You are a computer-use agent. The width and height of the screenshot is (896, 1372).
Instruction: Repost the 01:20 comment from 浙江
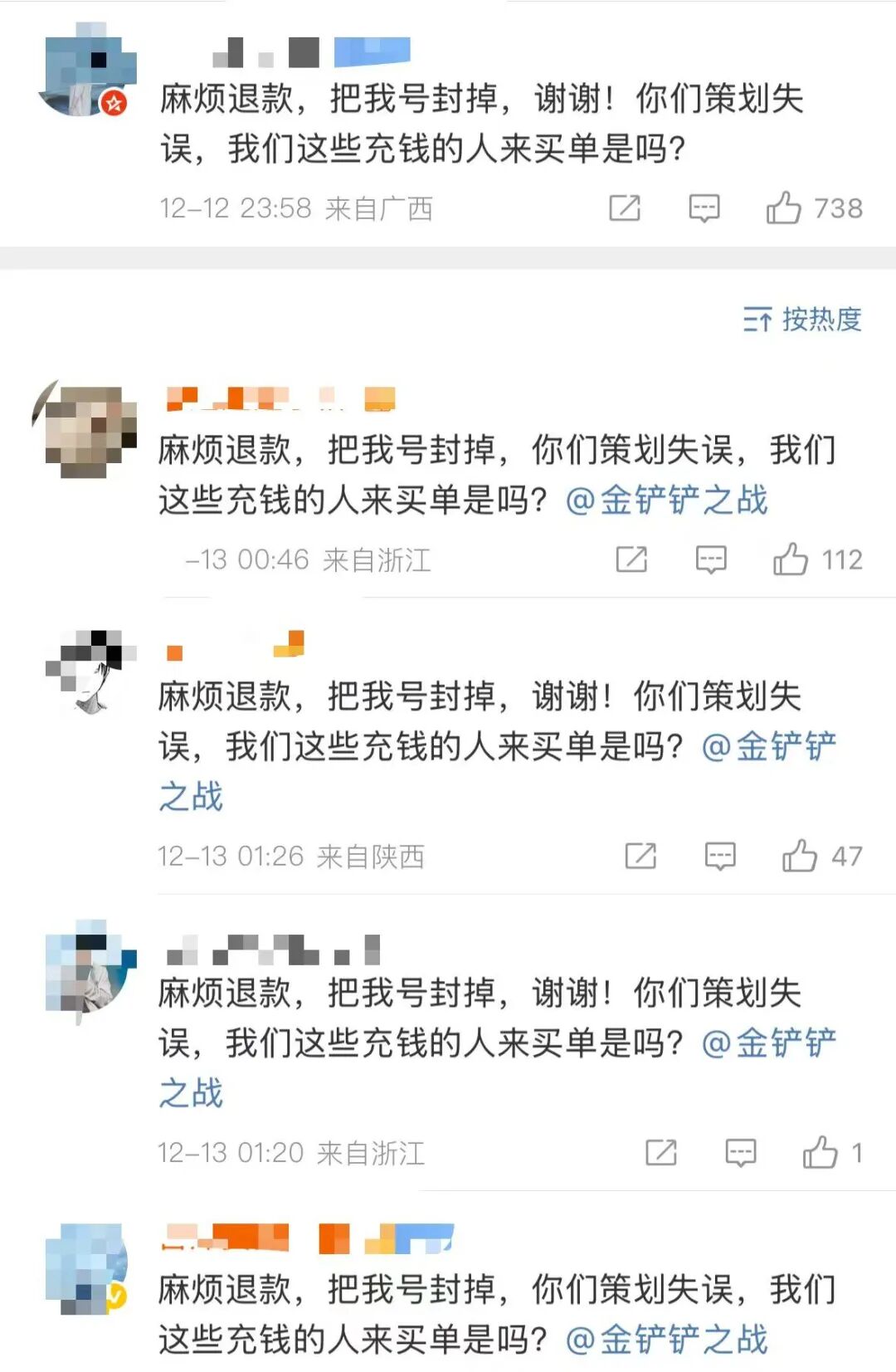661,1152
